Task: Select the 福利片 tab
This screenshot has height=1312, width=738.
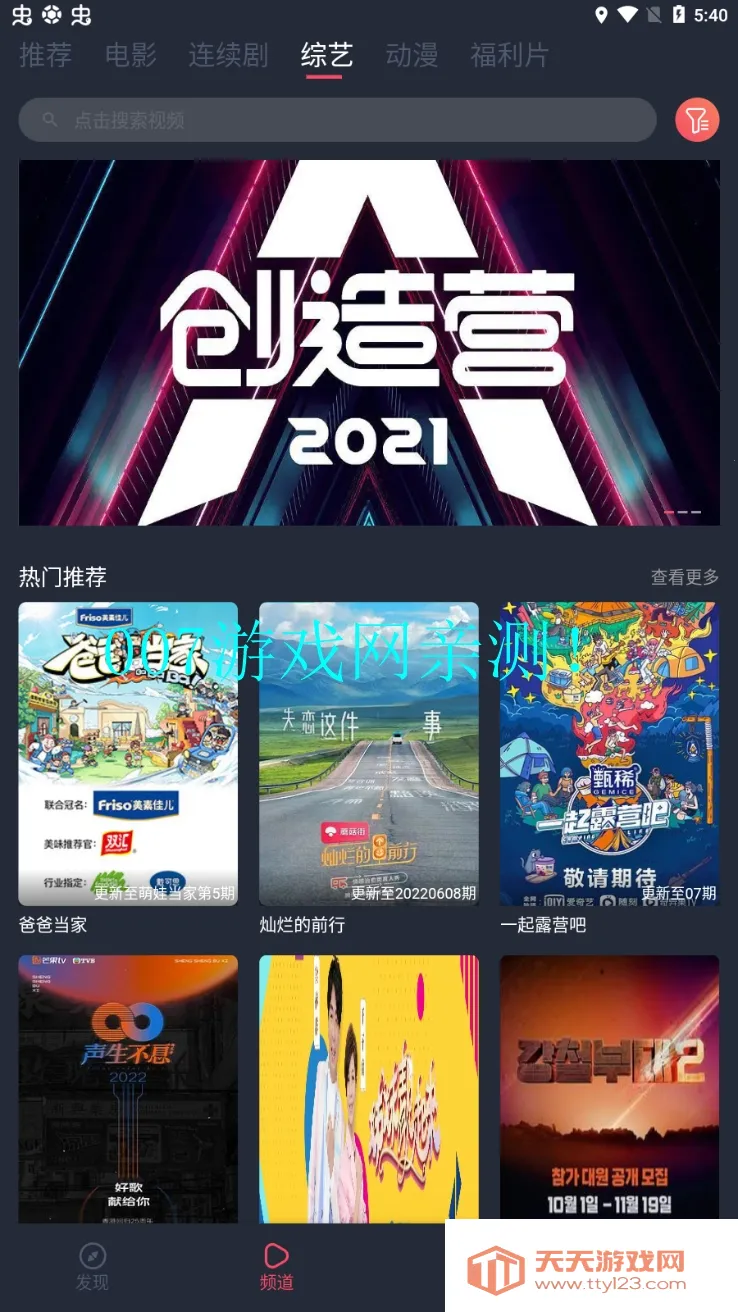Action: (x=510, y=56)
